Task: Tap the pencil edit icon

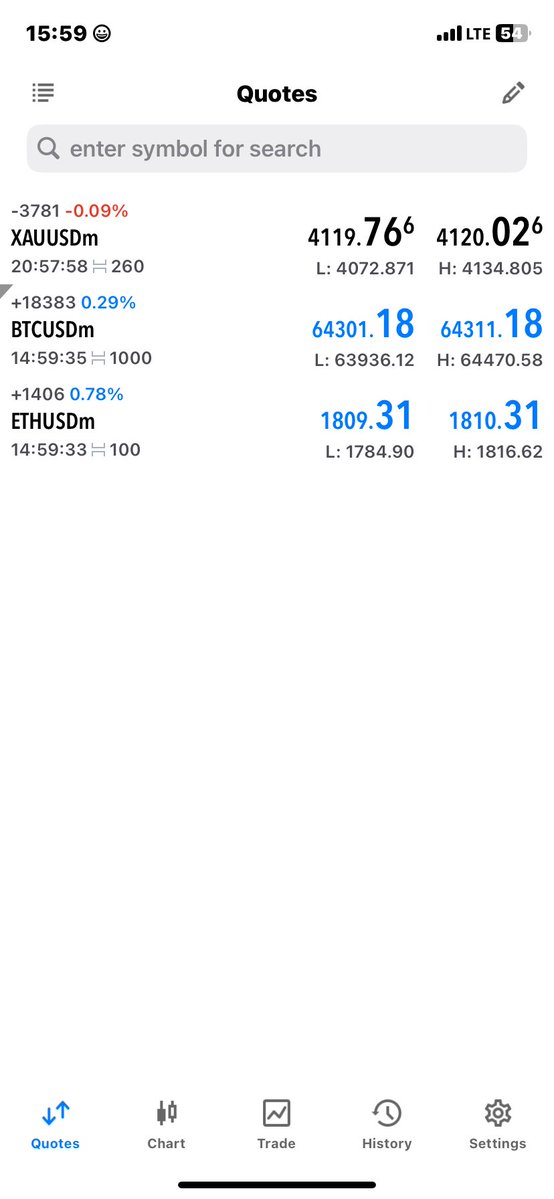Action: (x=513, y=93)
